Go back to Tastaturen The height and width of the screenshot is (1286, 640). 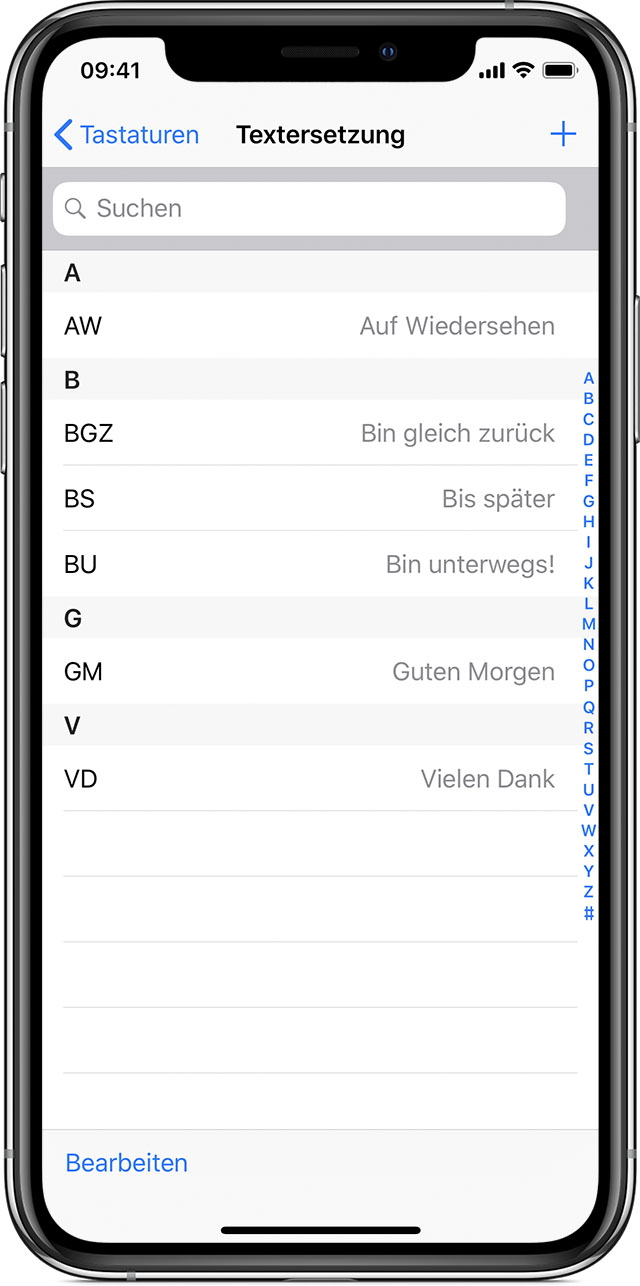coord(126,135)
